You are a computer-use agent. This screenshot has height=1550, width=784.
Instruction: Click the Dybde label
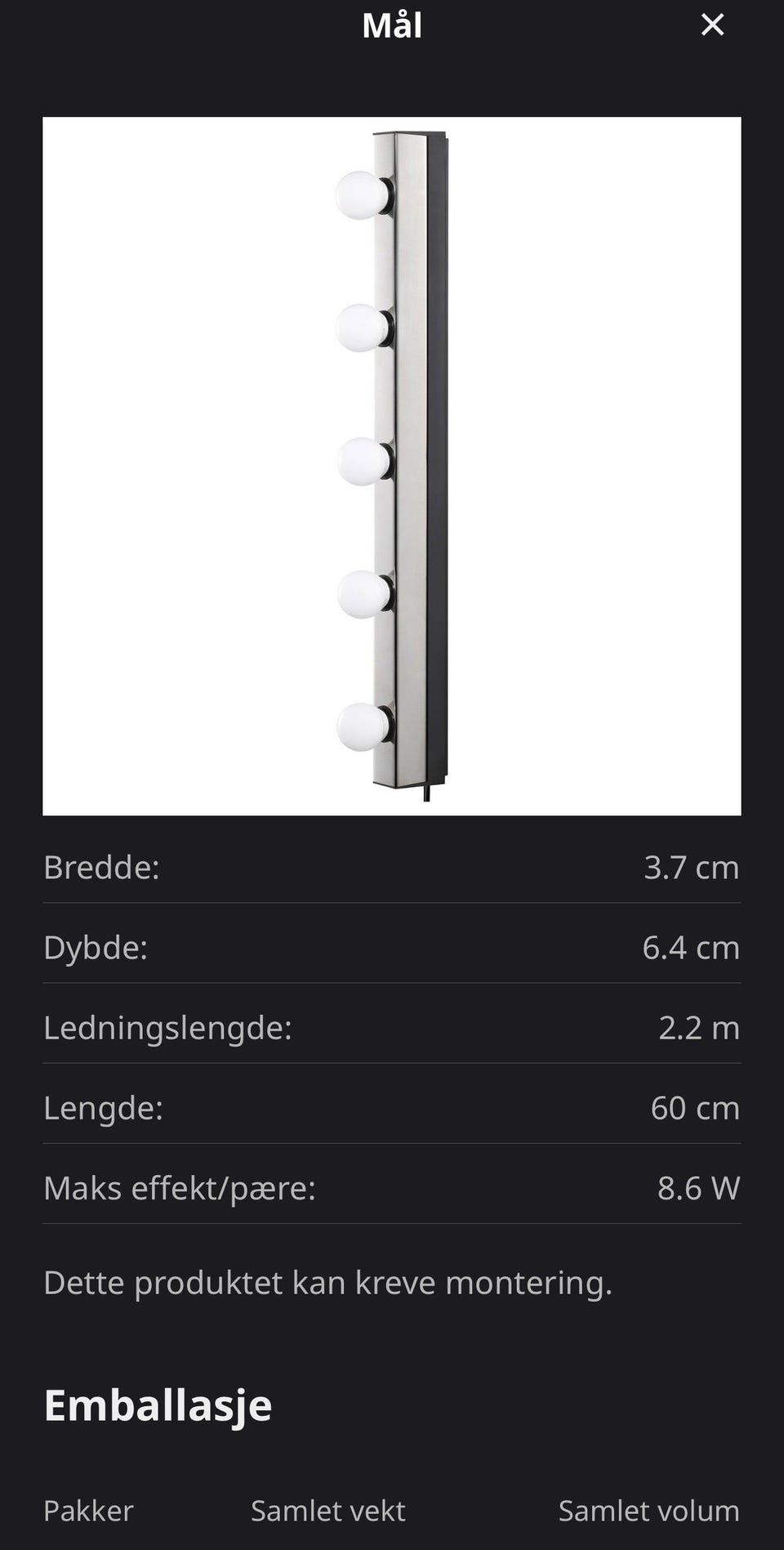pyautogui.click(x=97, y=948)
